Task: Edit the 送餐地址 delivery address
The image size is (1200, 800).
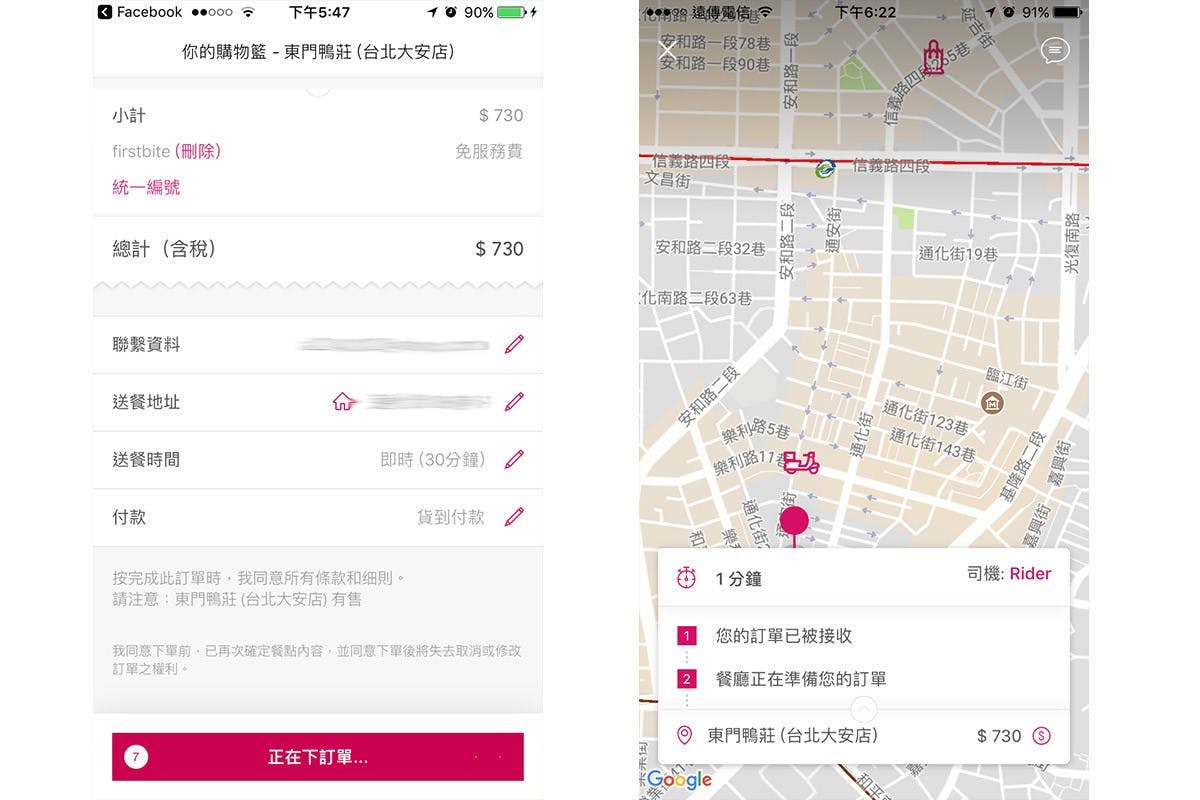Action: point(514,402)
